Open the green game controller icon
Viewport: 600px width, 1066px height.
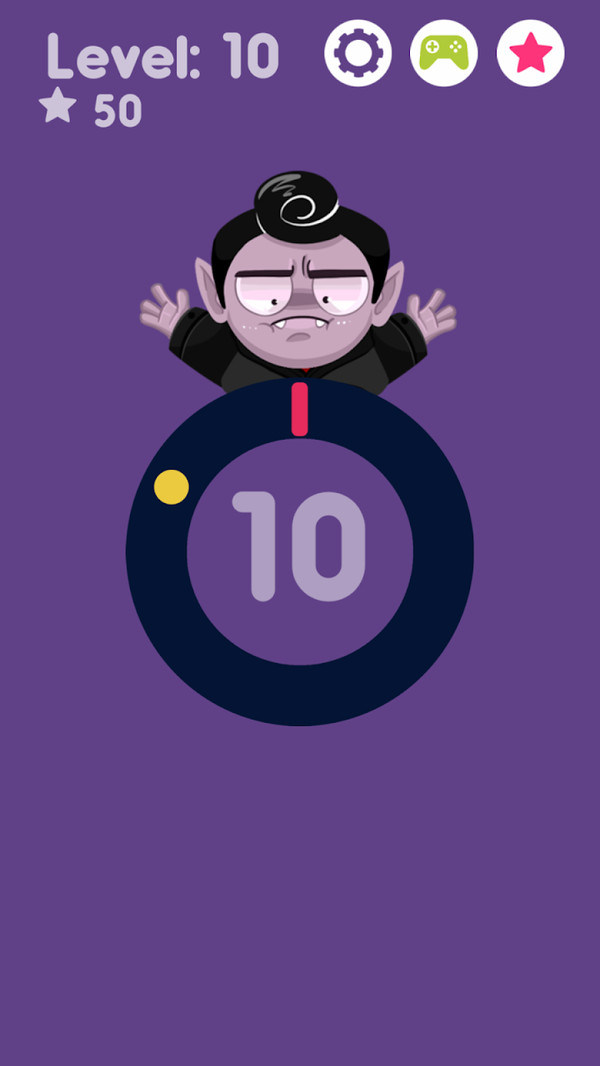(444, 53)
